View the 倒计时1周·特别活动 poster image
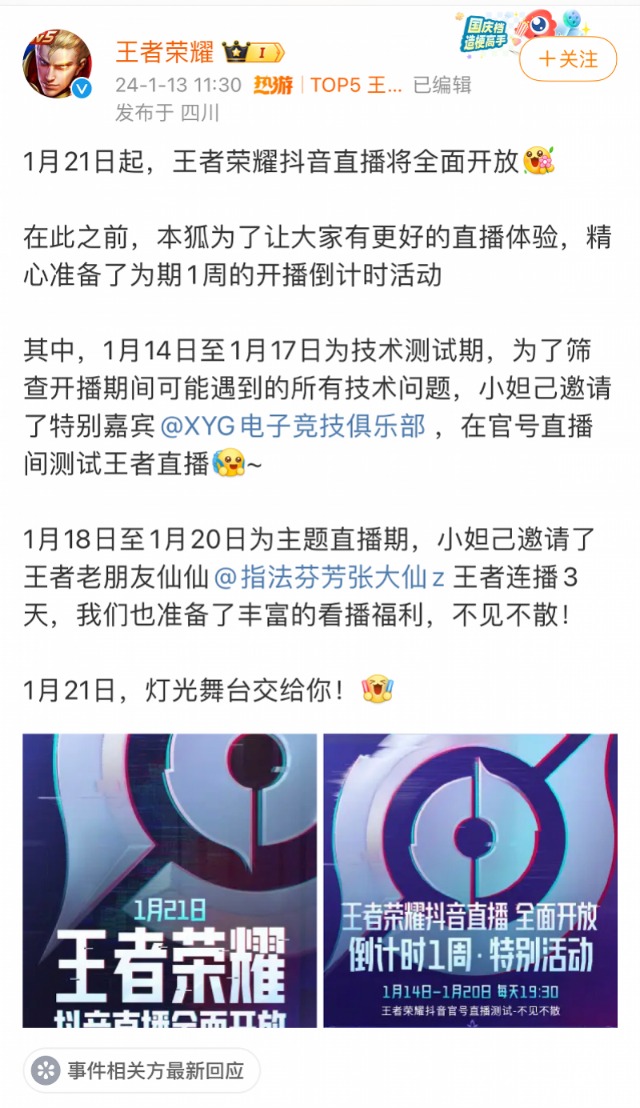The height and width of the screenshot is (1108, 640). [469, 880]
